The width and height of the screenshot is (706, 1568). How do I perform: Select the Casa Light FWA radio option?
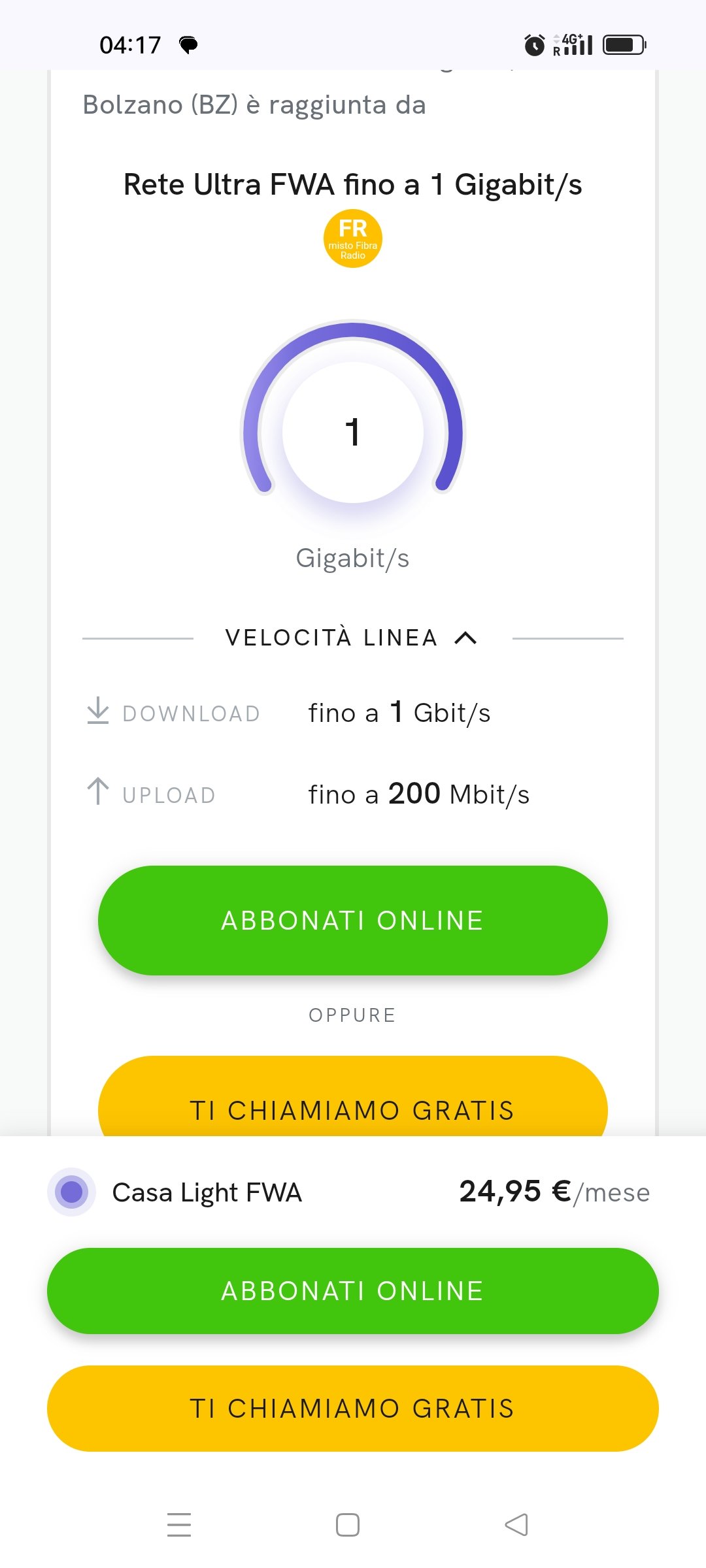tap(72, 1192)
